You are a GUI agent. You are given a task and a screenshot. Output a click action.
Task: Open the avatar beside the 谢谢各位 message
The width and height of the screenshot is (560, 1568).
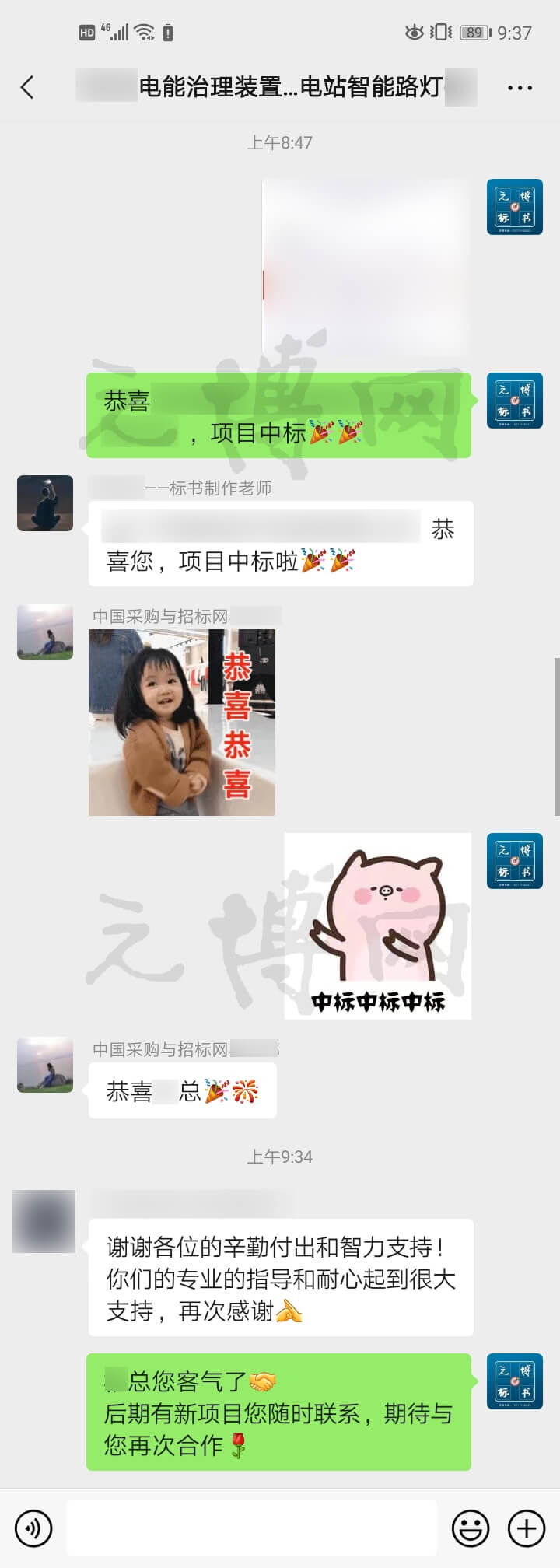click(44, 1221)
